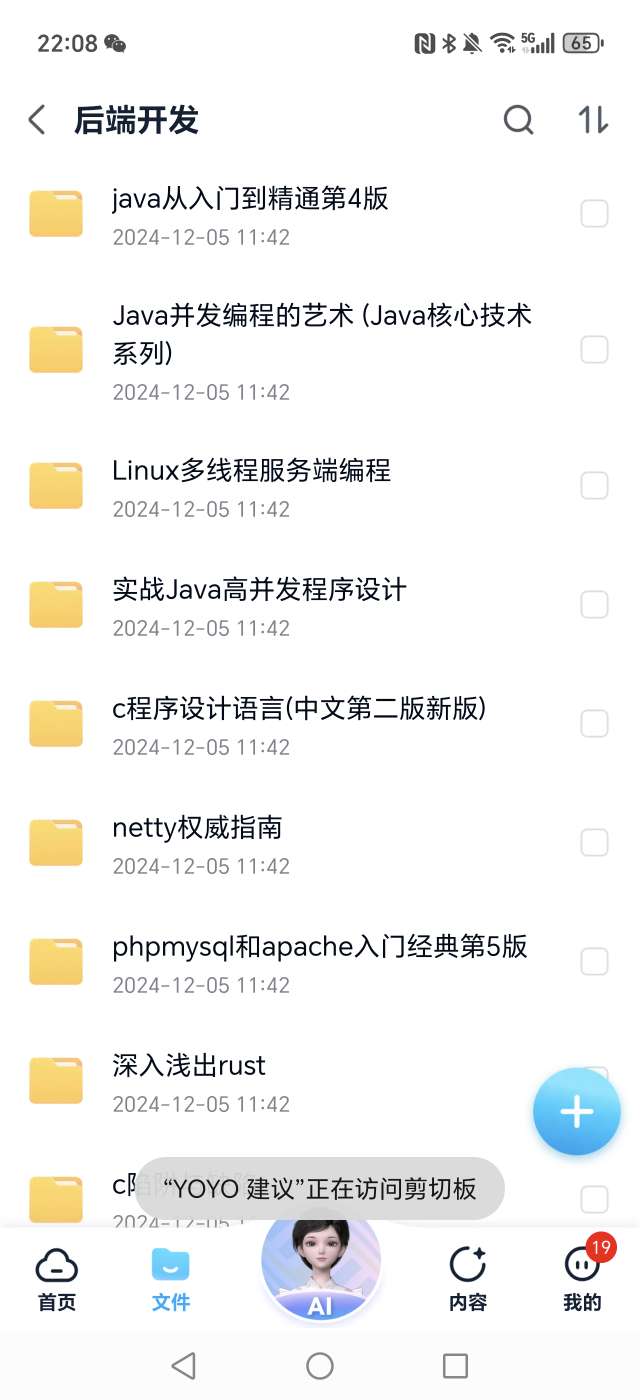The height and width of the screenshot is (1400, 640).
Task: Tap the system home button
Action: coord(320,1365)
